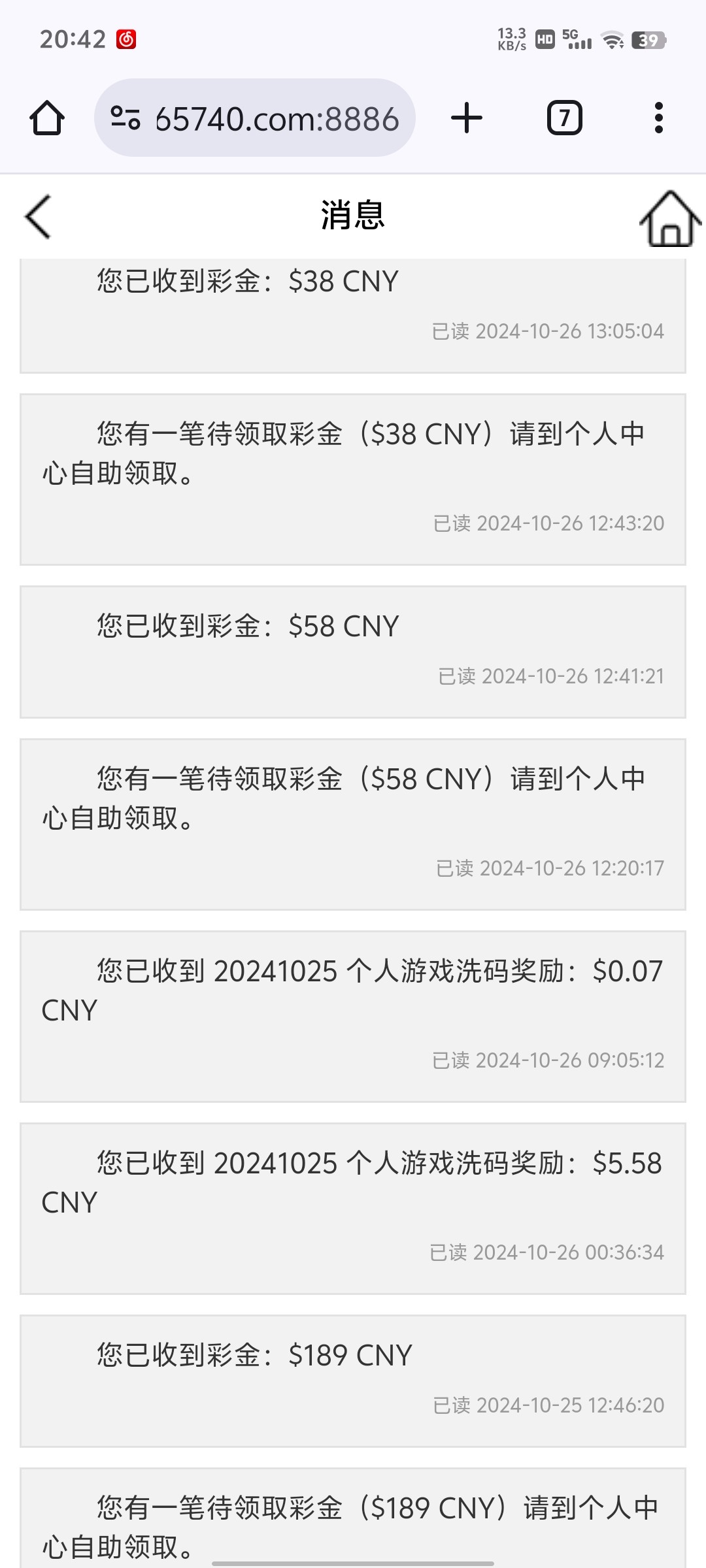Open the $38 CNY message from 13:05:04

(353, 316)
